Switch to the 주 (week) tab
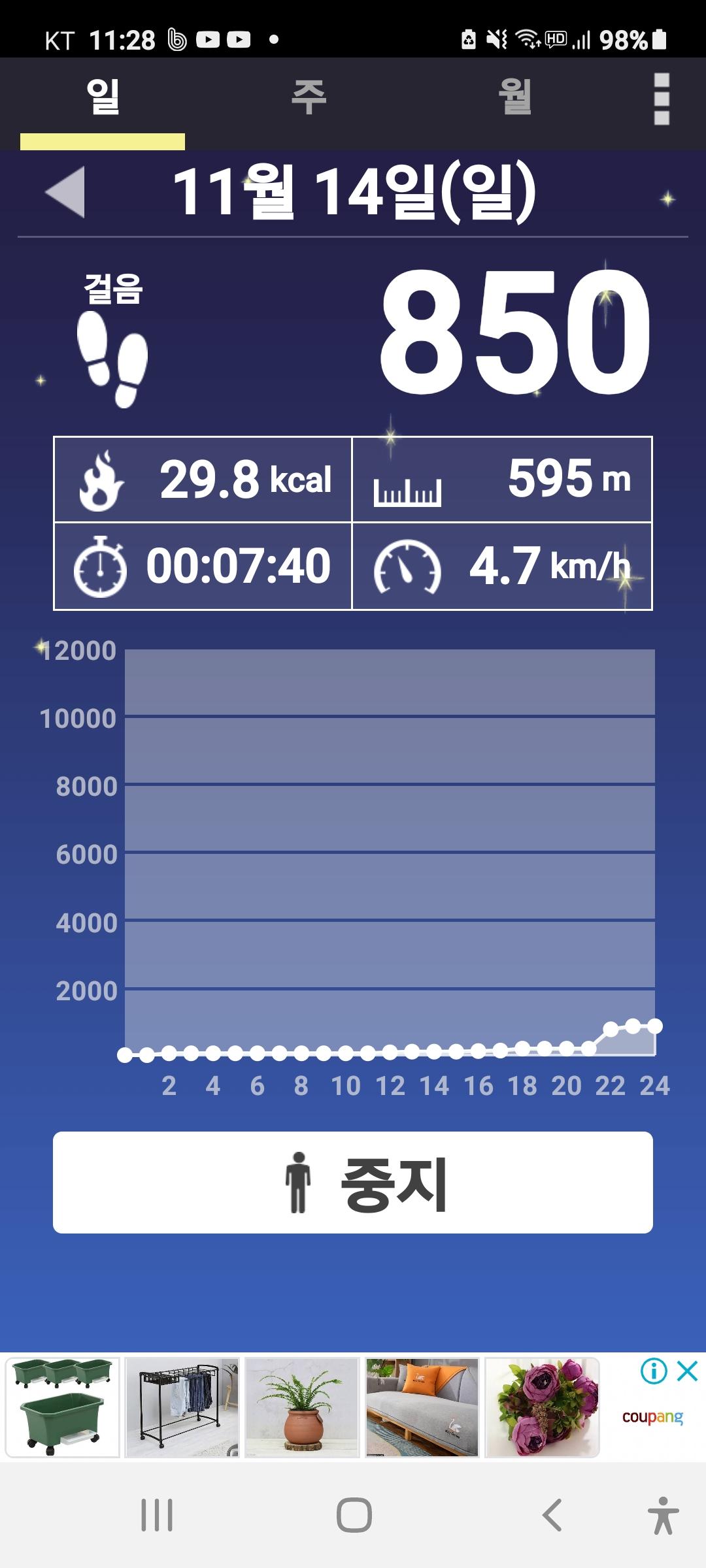The image size is (706, 1568). [x=309, y=98]
